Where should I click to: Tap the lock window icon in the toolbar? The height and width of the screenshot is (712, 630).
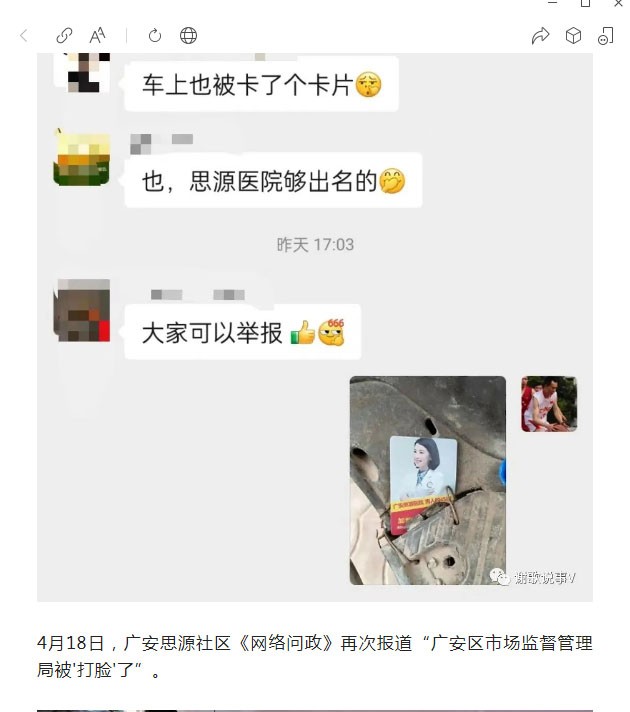(x=606, y=36)
